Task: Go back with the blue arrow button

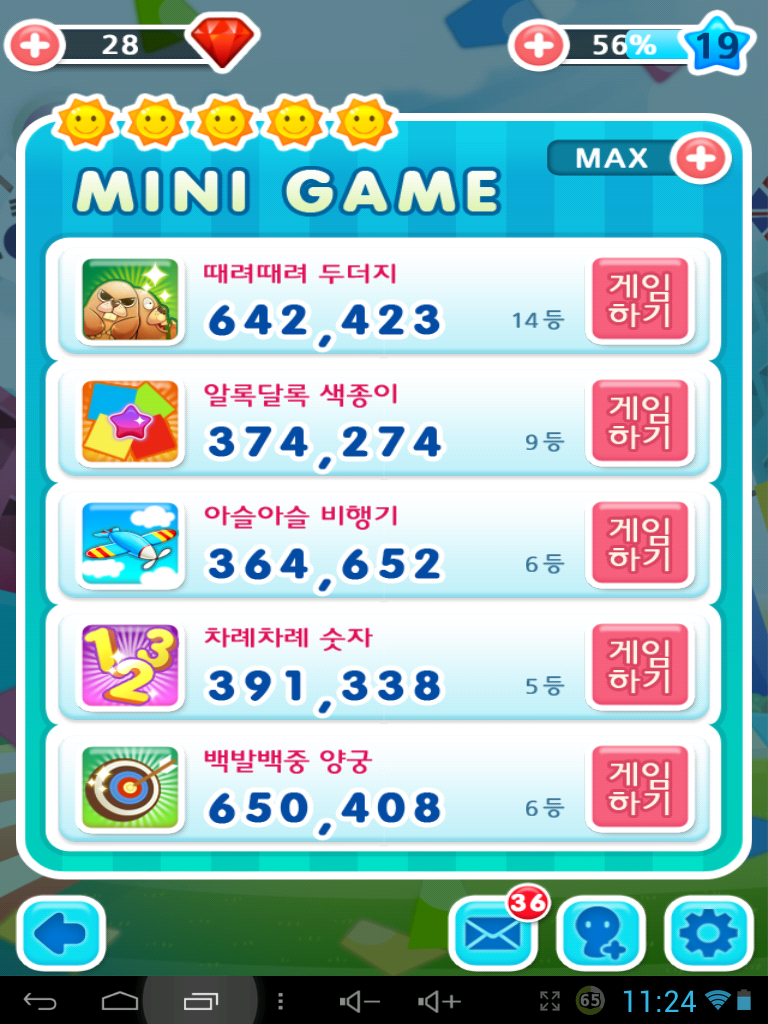Action: pyautogui.click(x=61, y=934)
